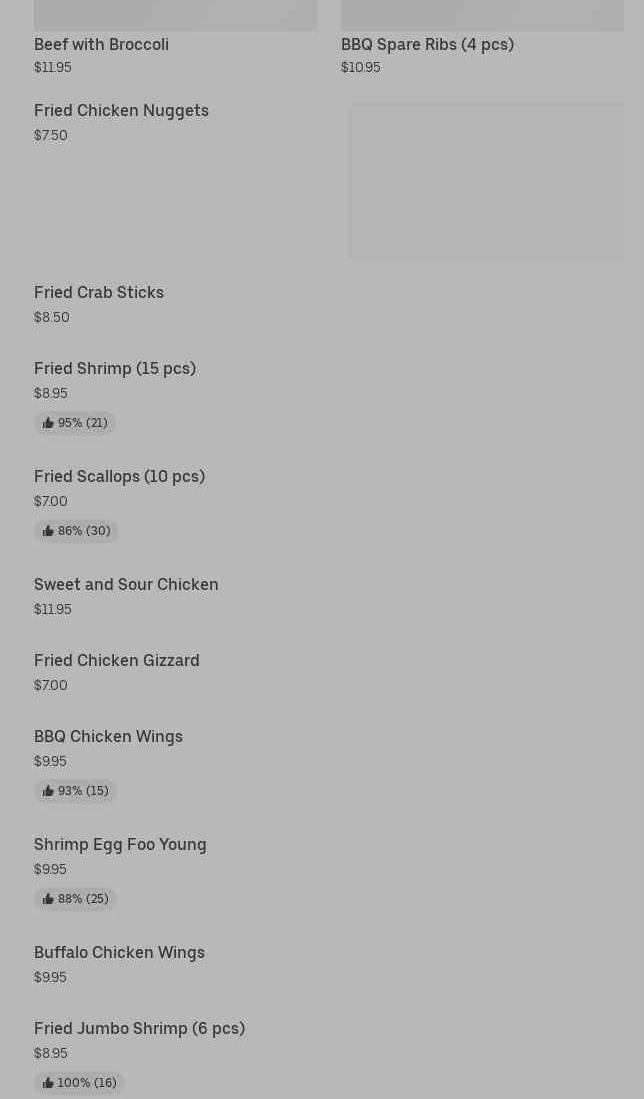Tap Buffalo Chicken Wings
The width and height of the screenshot is (644, 1099).
coord(119,953)
